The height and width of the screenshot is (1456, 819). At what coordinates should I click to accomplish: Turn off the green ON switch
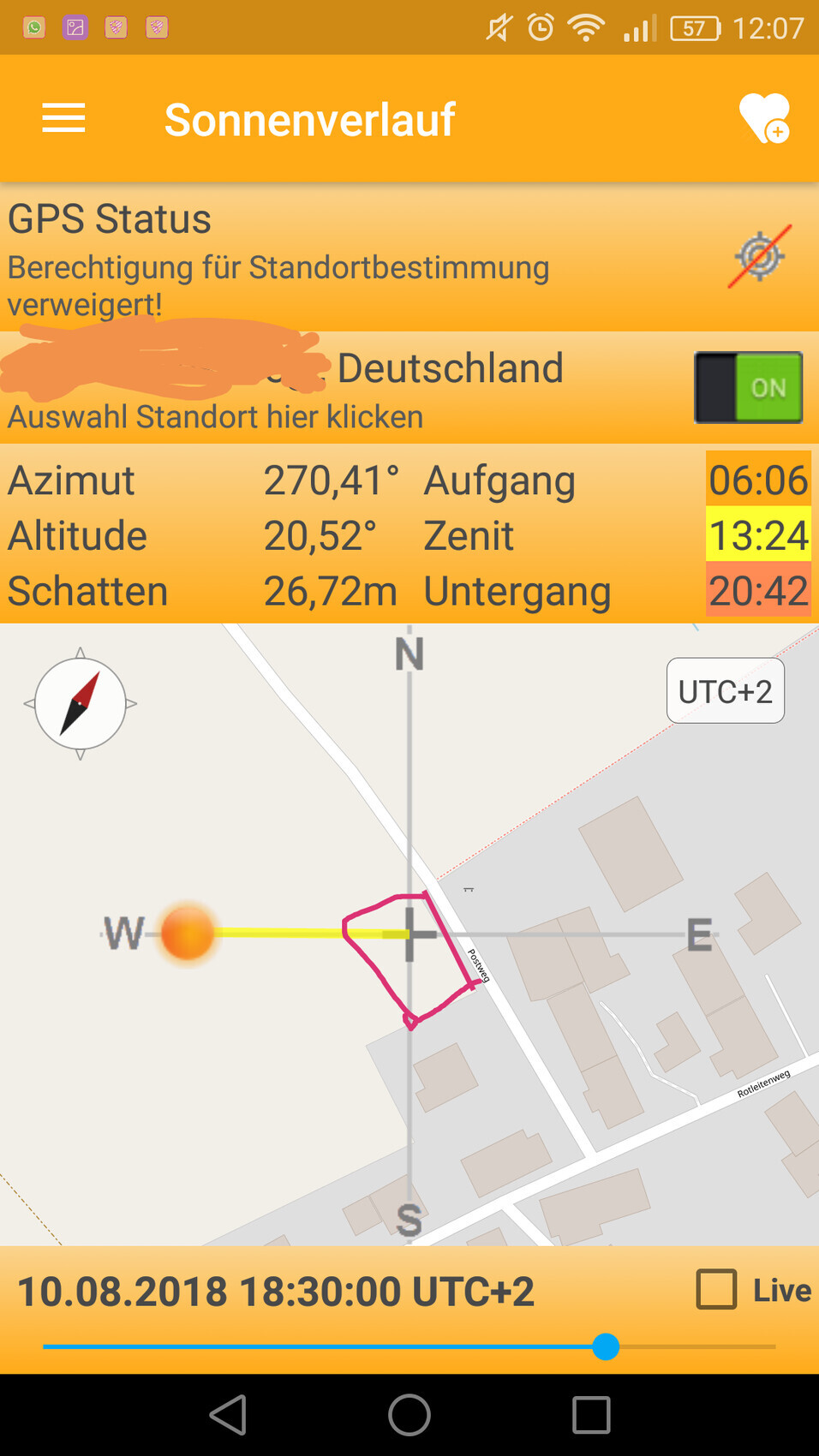748,388
